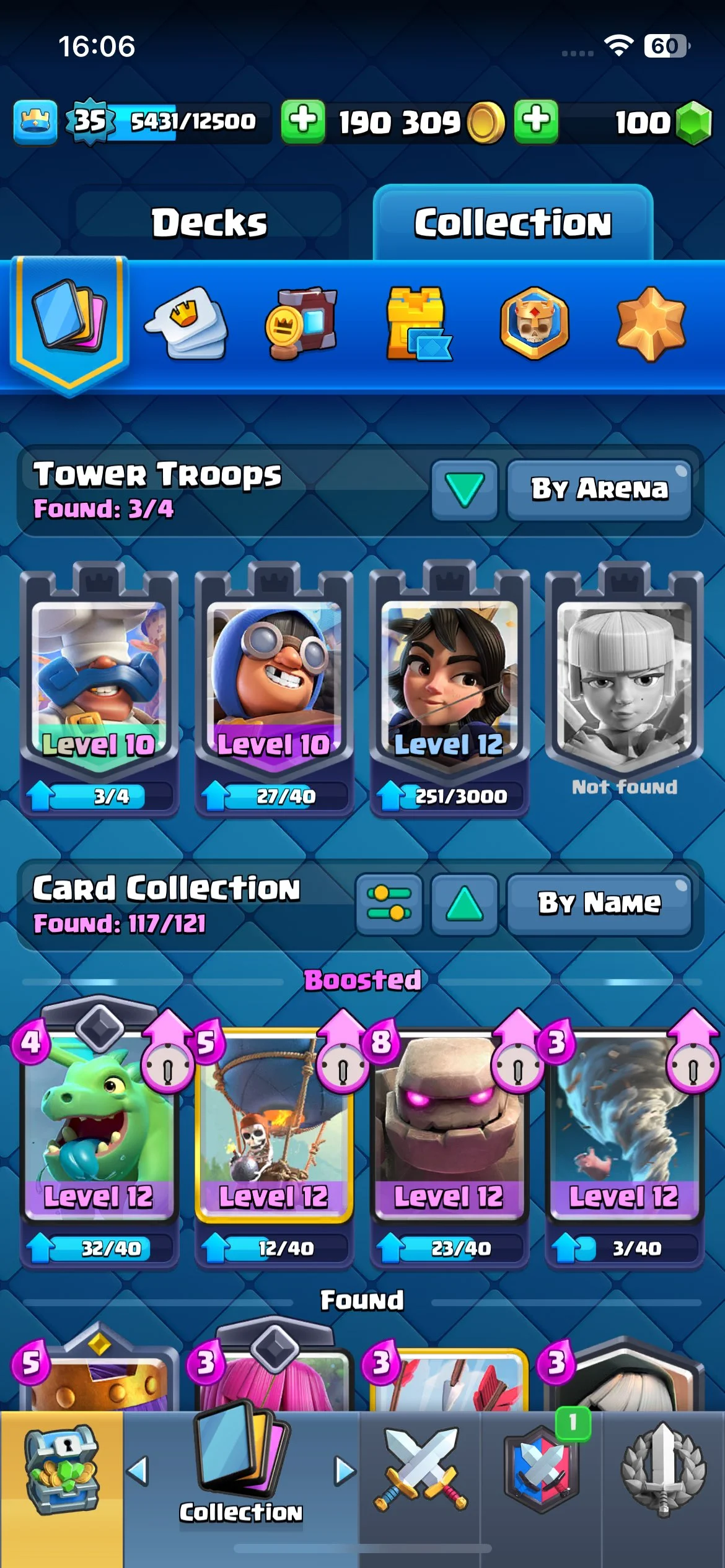The height and width of the screenshot is (1568, 725).
Task: Open the emotes collection tab
Action: pos(186,323)
